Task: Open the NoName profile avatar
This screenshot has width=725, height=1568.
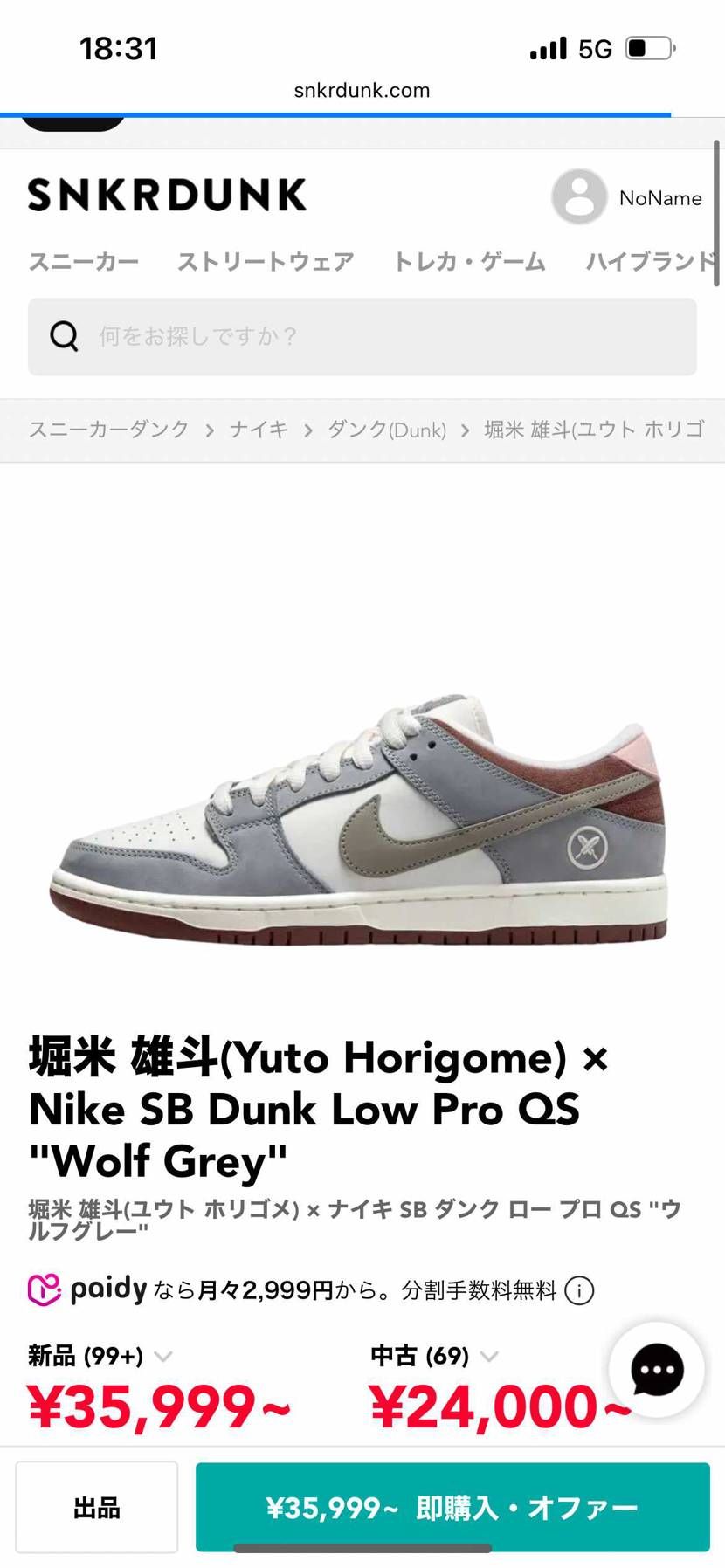Action: tap(578, 196)
